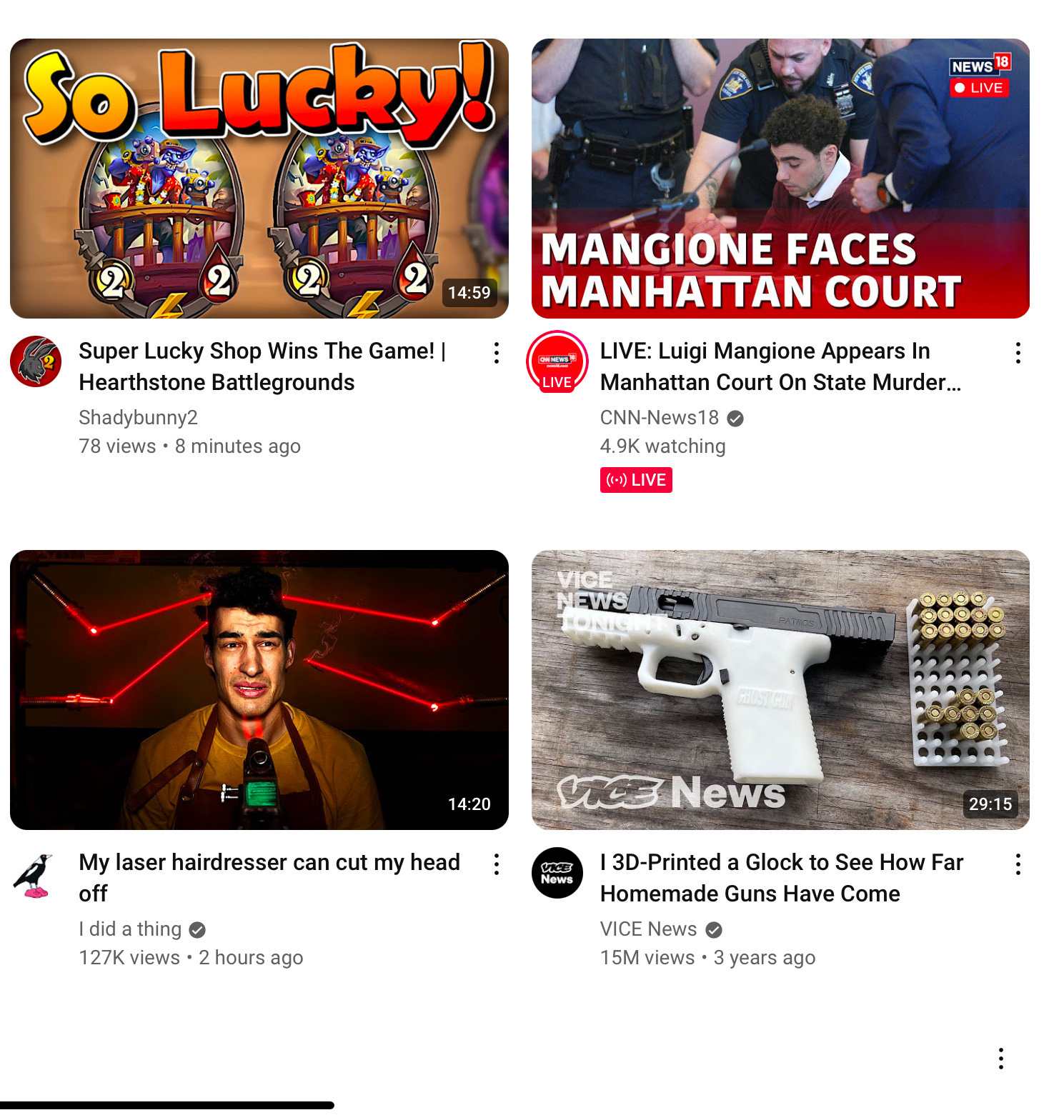Image resolution: width=1064 pixels, height=1120 pixels.
Task: Open options menu for 3D-Printed Glock video
Action: pos(1018,864)
